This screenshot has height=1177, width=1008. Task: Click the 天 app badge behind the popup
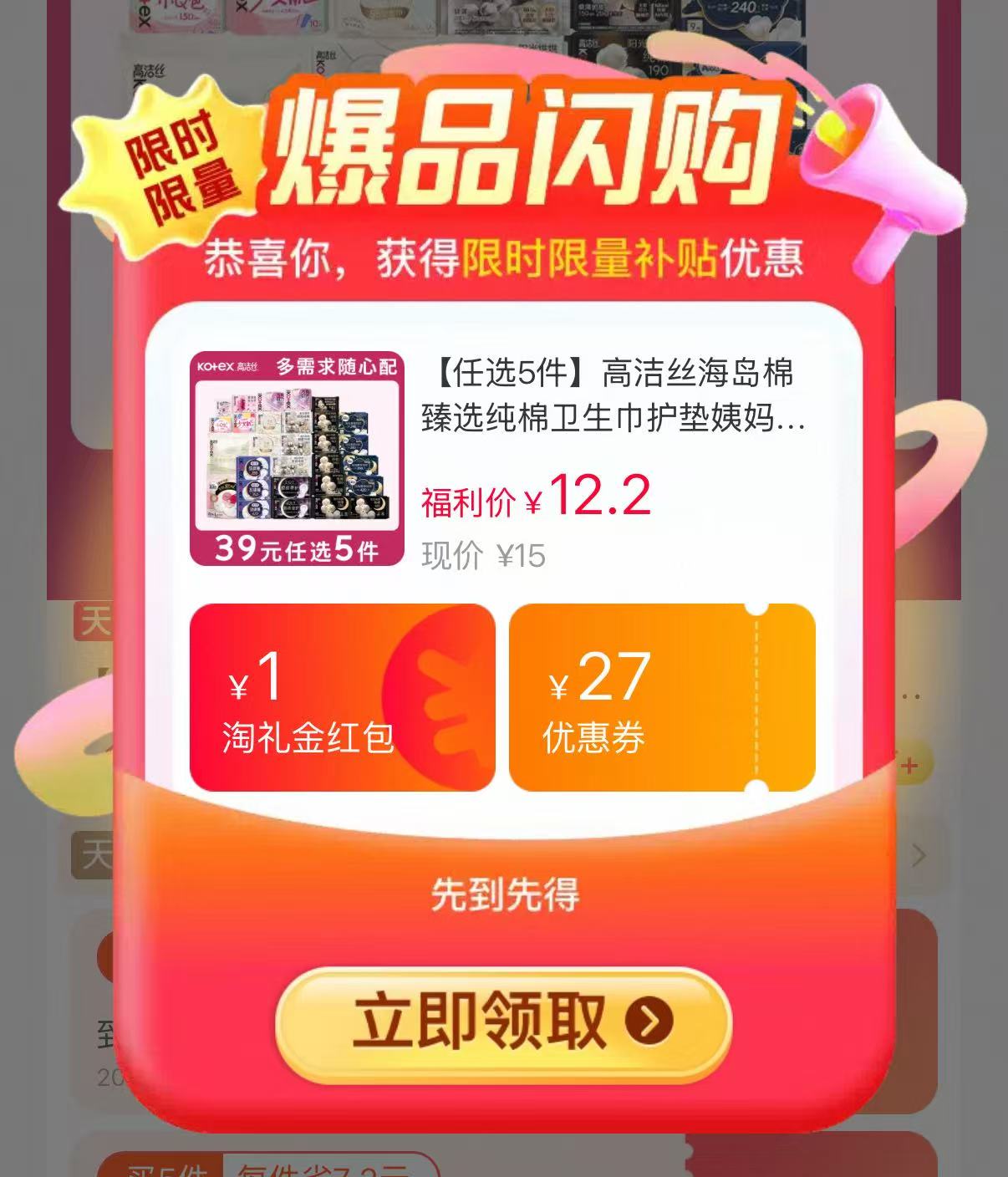(x=94, y=619)
